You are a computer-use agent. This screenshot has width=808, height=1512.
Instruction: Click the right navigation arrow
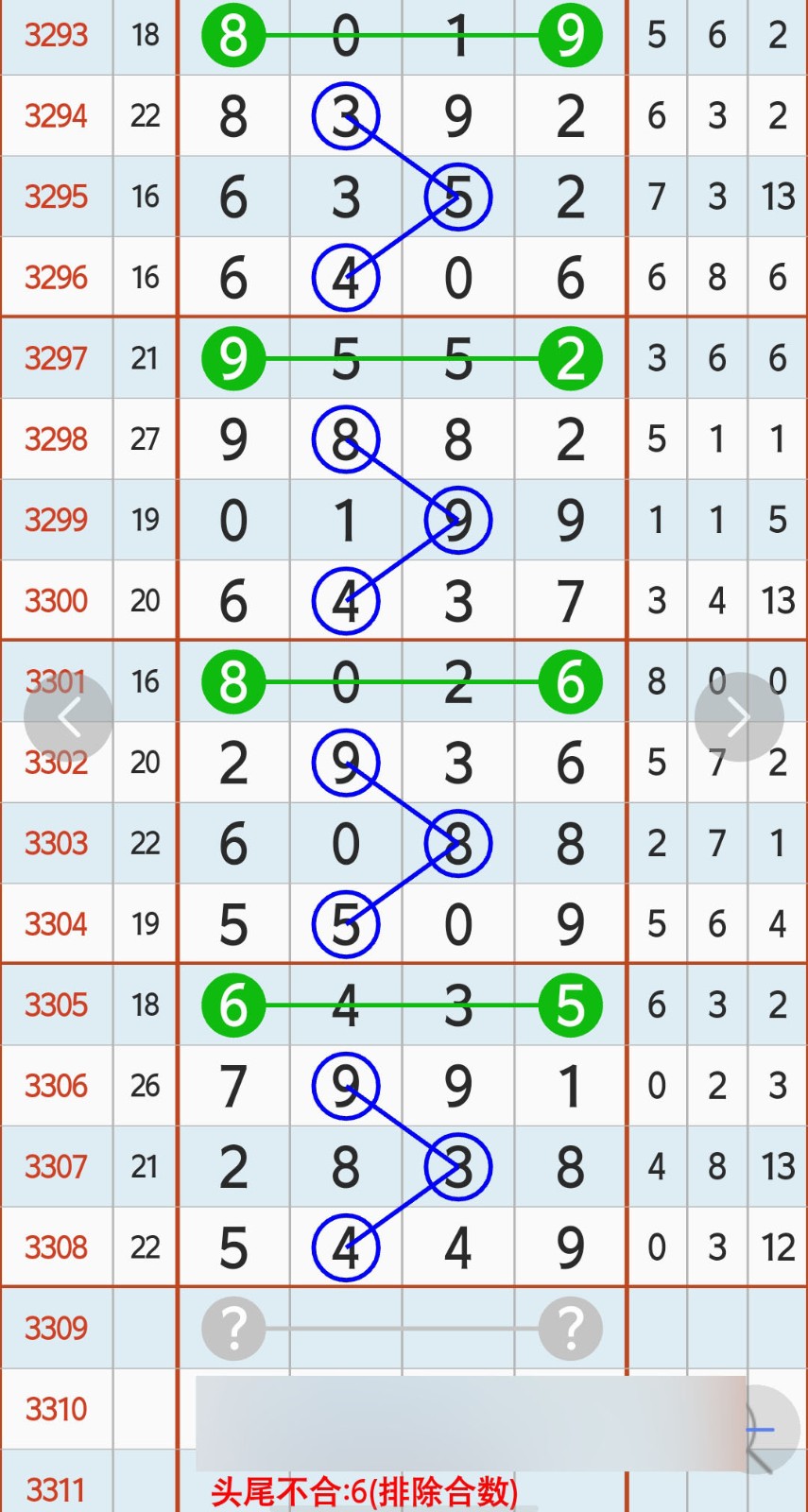tap(739, 716)
